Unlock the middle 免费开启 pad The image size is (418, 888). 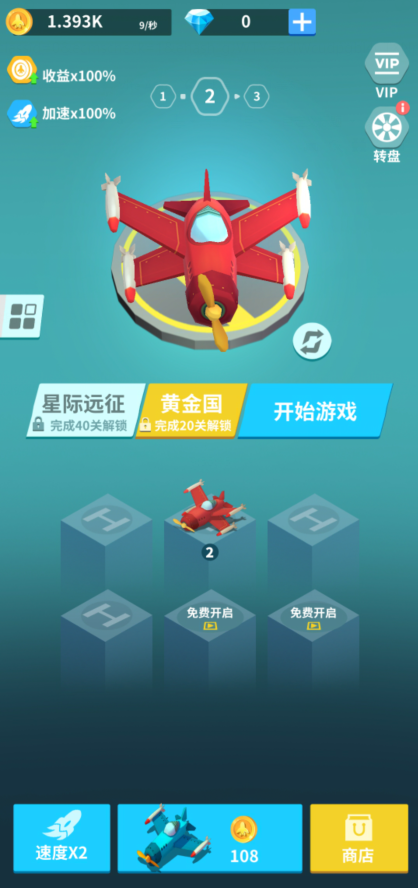click(210, 618)
